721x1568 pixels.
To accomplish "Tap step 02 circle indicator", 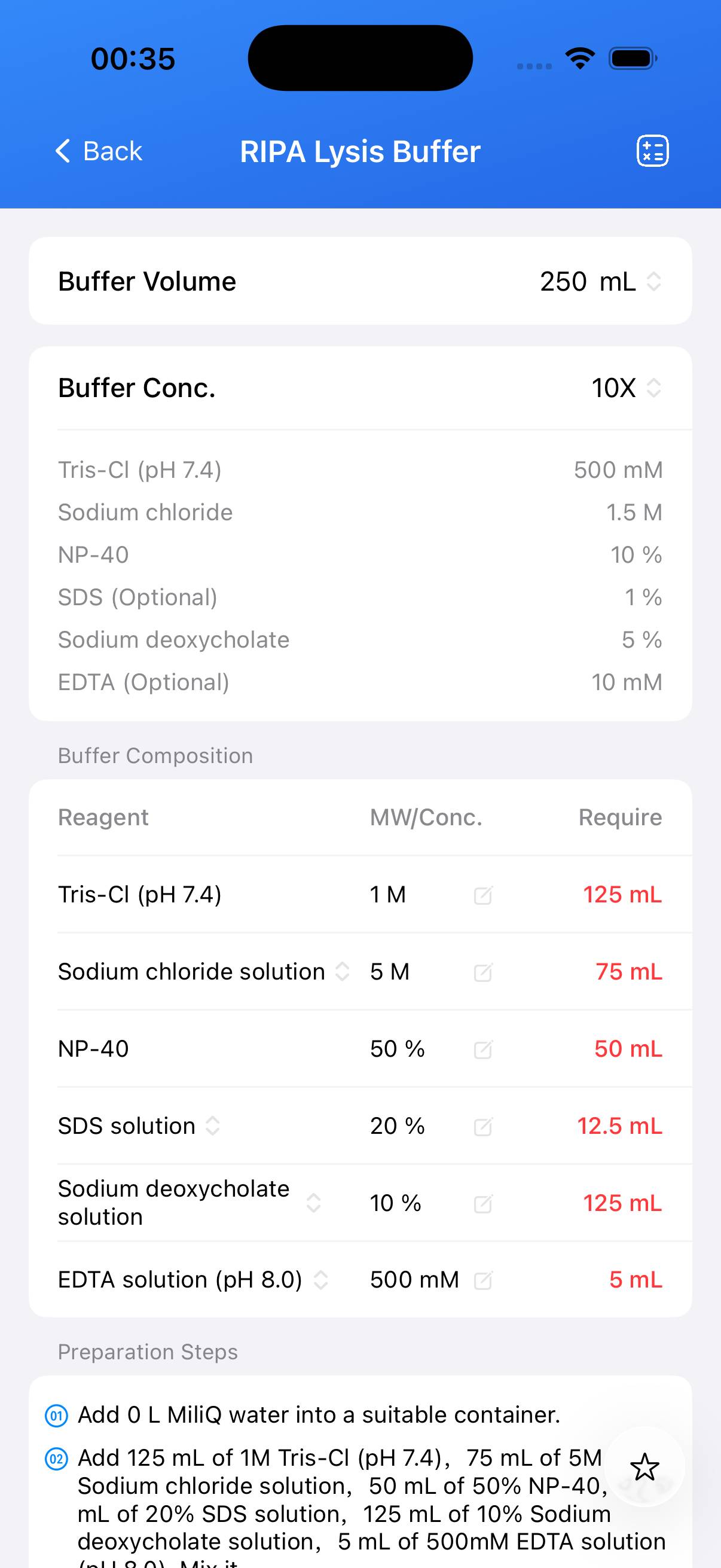I will (x=56, y=1459).
